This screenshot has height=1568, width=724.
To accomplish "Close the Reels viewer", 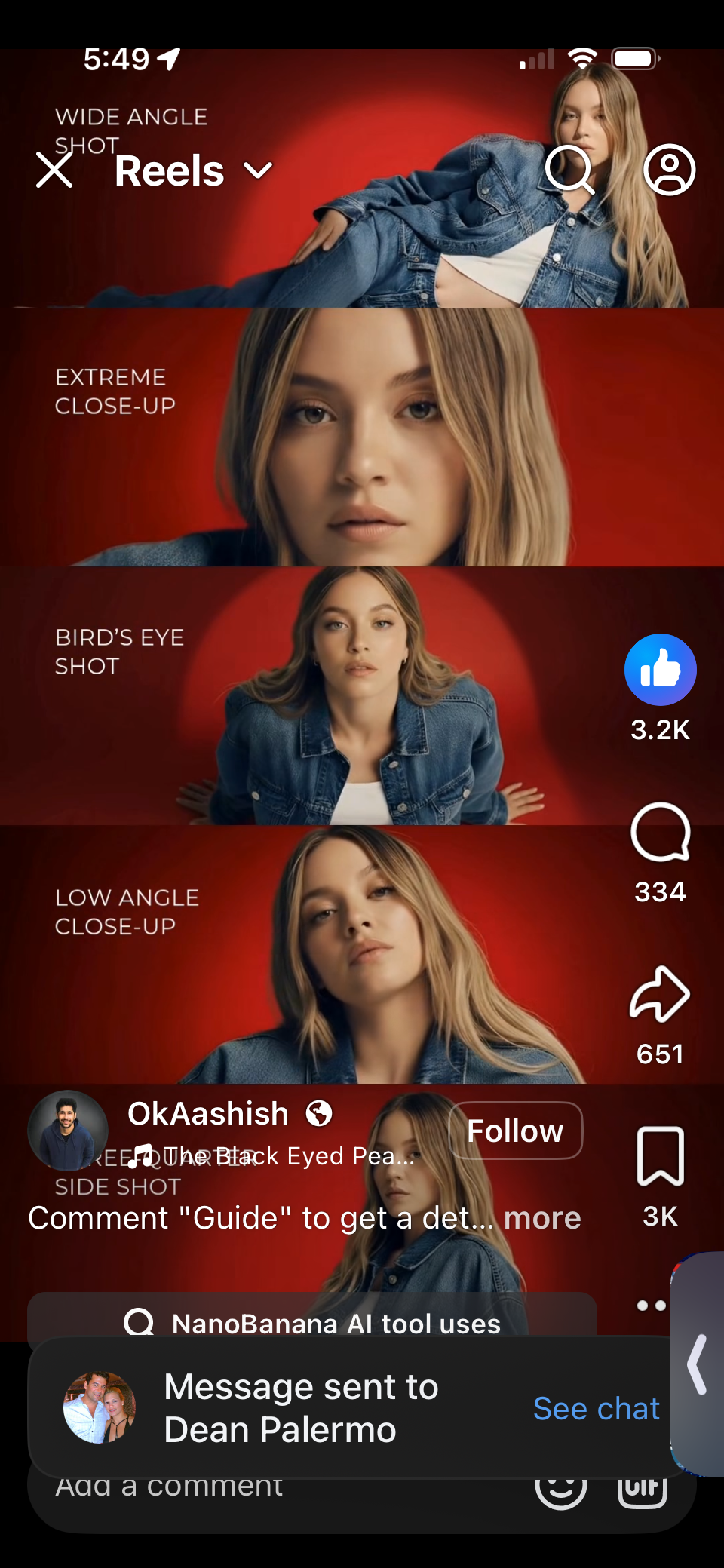I will [x=54, y=170].
